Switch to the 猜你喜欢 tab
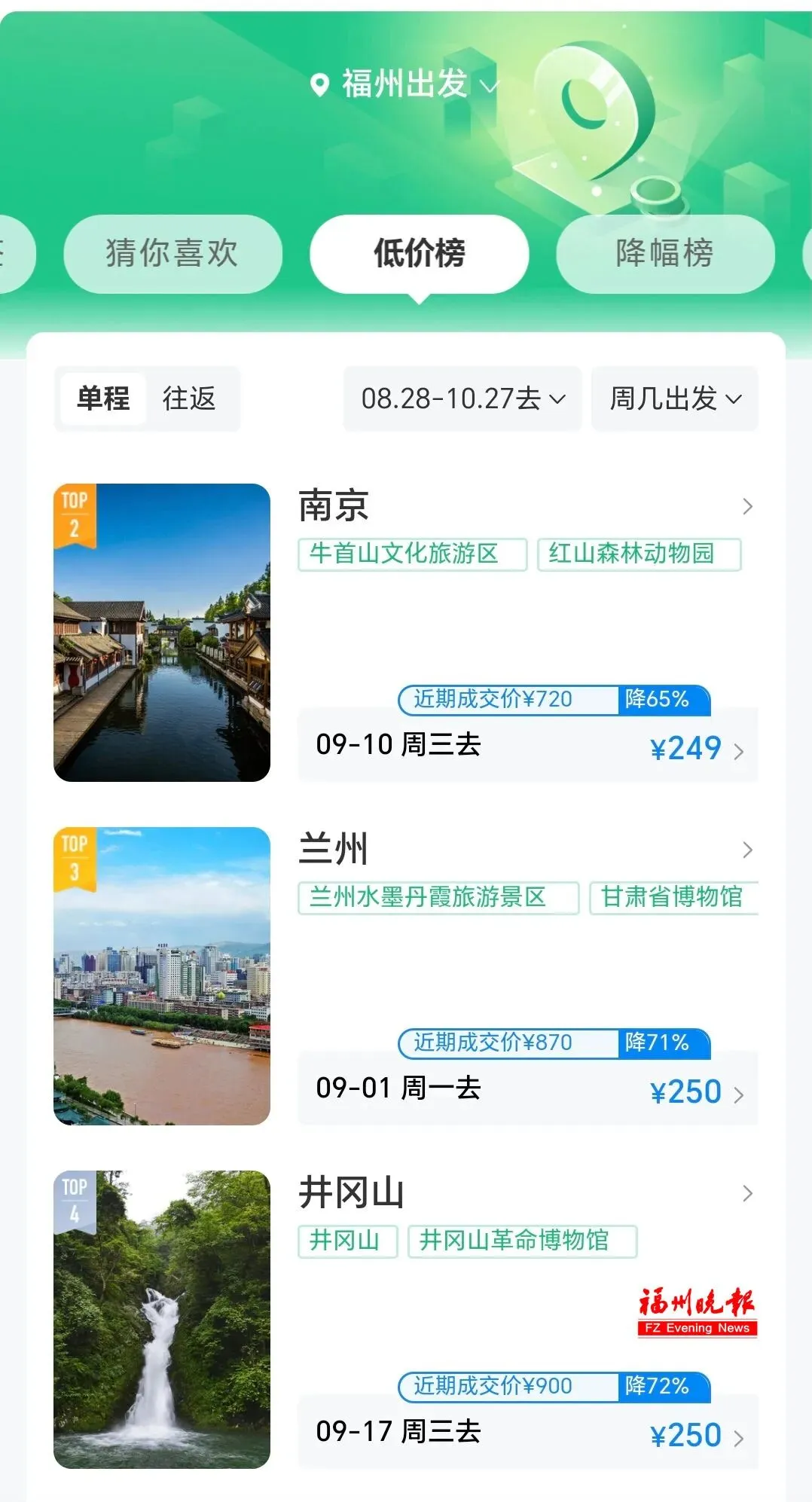 [x=172, y=253]
